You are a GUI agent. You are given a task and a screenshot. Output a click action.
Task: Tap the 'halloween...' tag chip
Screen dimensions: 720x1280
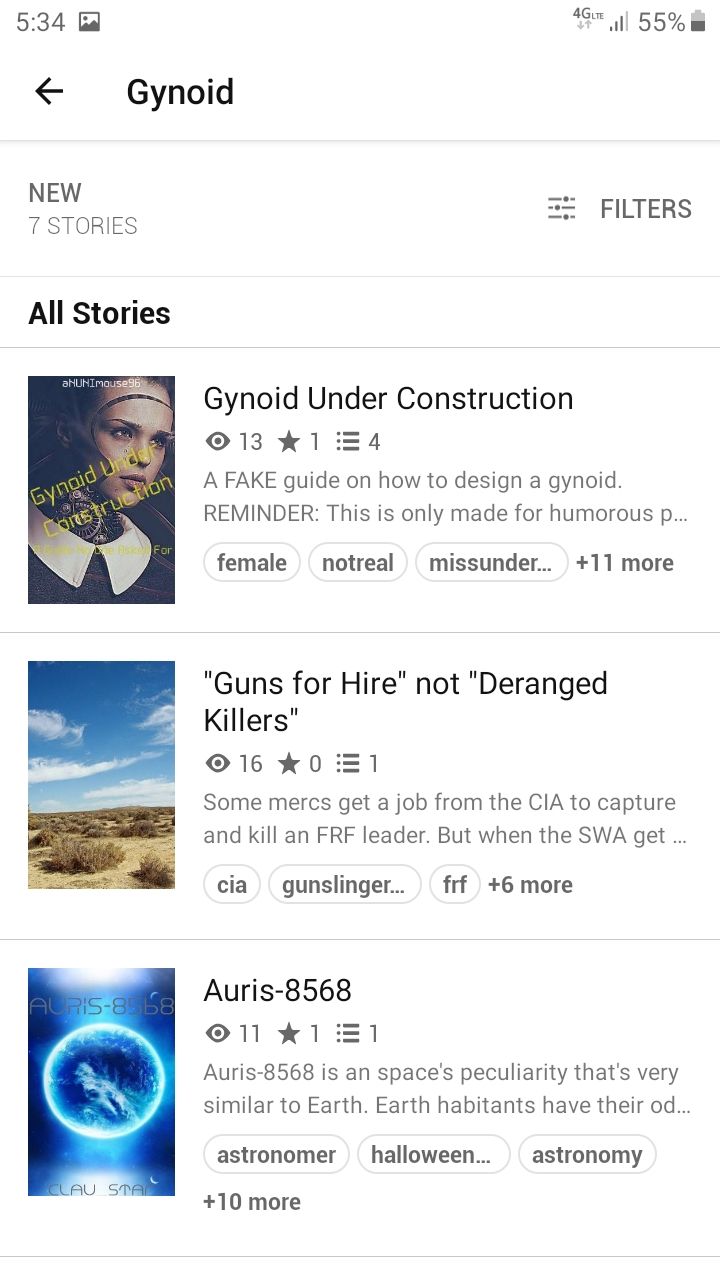coord(433,1155)
